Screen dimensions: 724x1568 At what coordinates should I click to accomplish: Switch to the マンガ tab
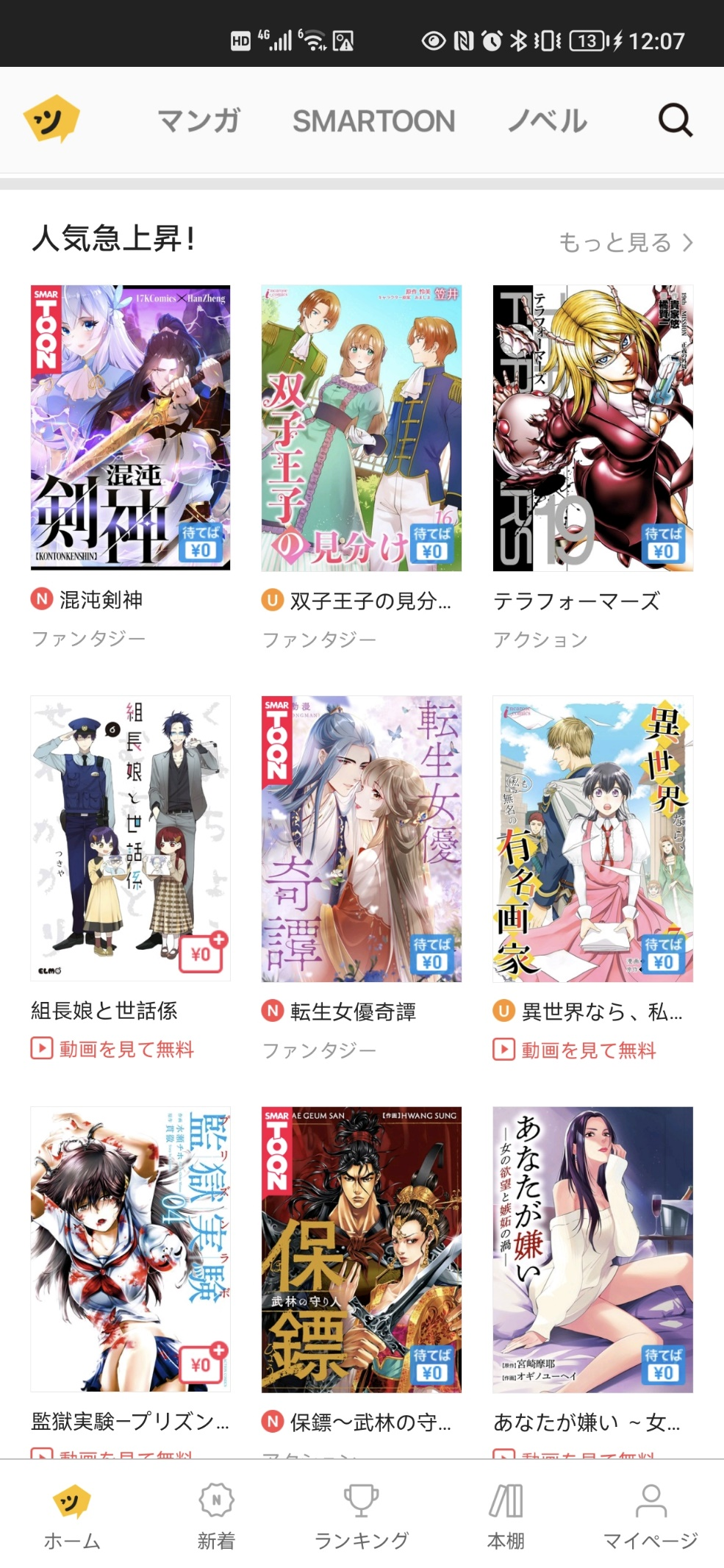(198, 121)
